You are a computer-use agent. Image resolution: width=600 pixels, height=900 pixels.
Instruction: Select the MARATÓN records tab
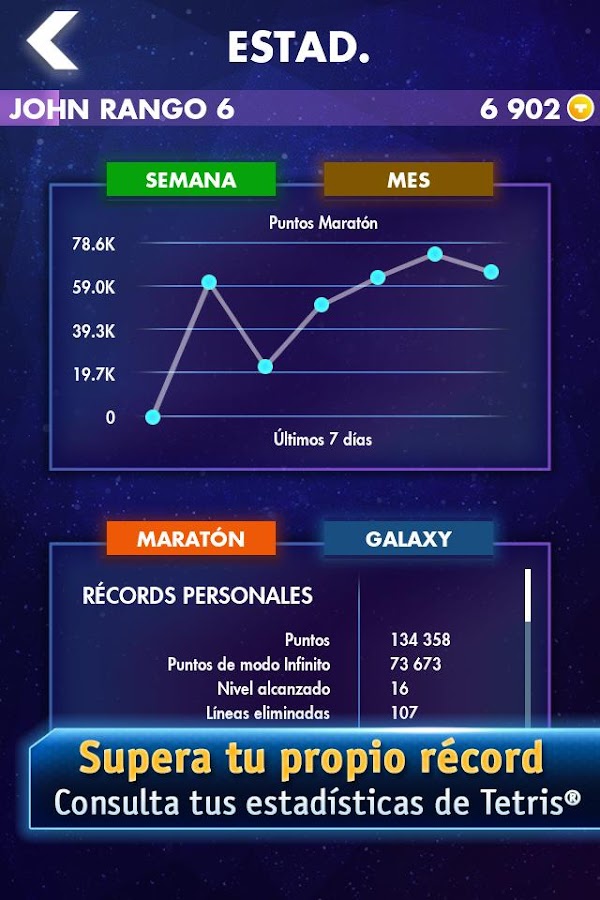(191, 538)
